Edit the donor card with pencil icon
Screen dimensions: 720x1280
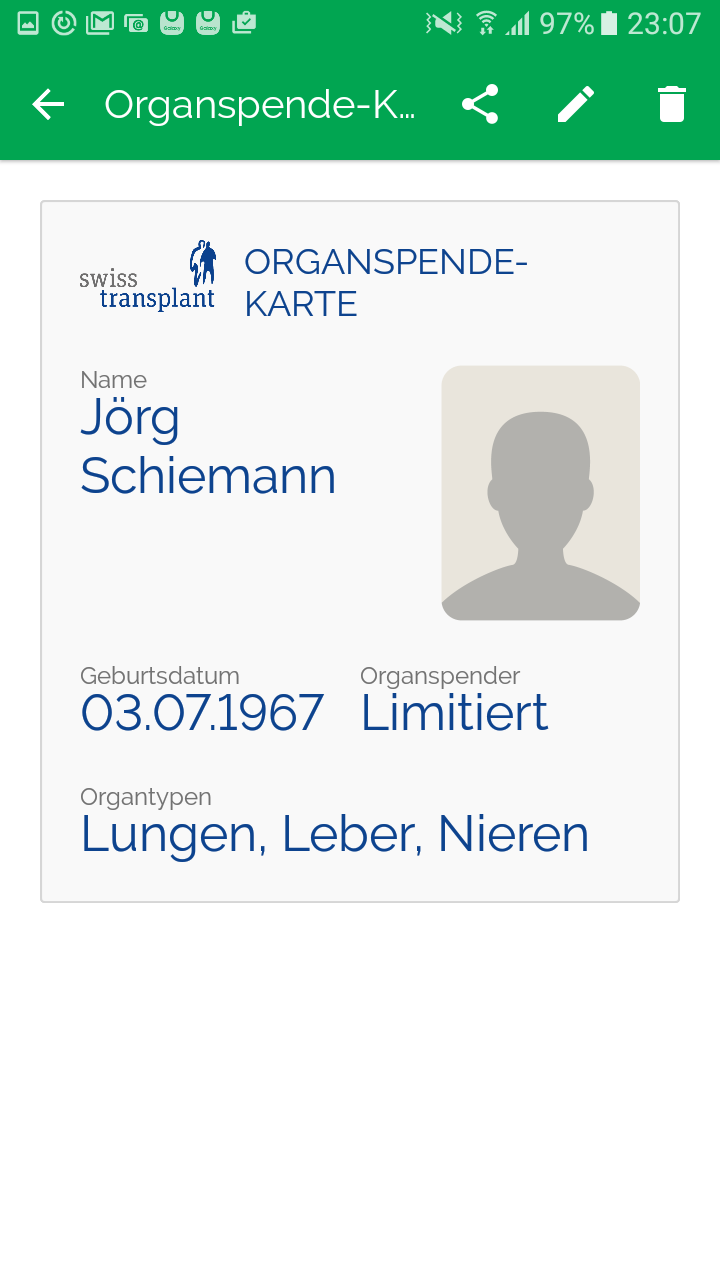point(576,104)
